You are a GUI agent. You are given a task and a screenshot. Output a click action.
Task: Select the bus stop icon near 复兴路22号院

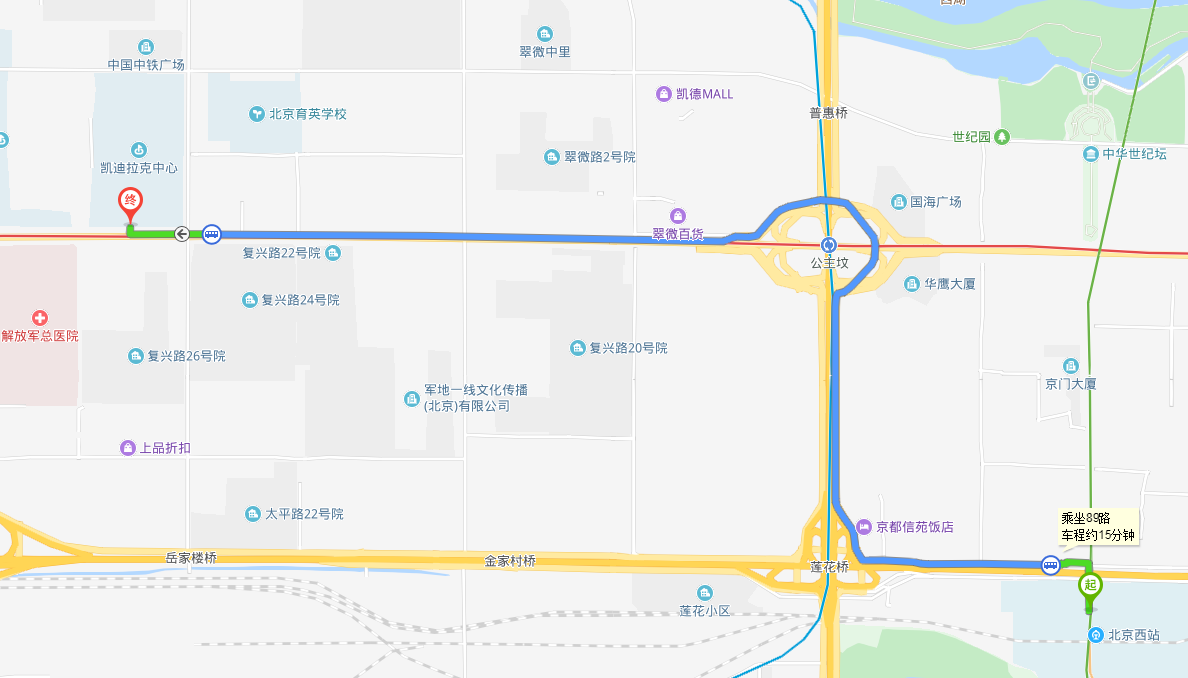point(211,234)
